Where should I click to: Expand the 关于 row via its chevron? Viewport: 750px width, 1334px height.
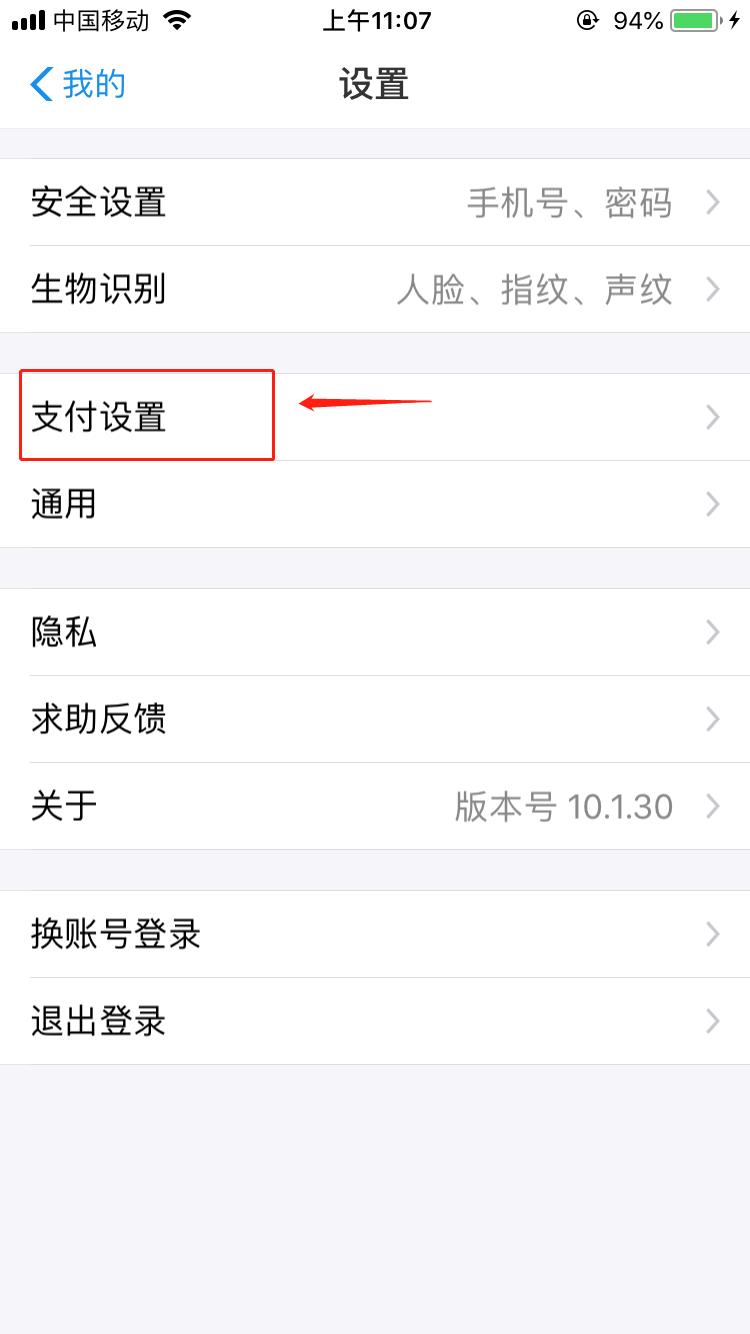[711, 806]
